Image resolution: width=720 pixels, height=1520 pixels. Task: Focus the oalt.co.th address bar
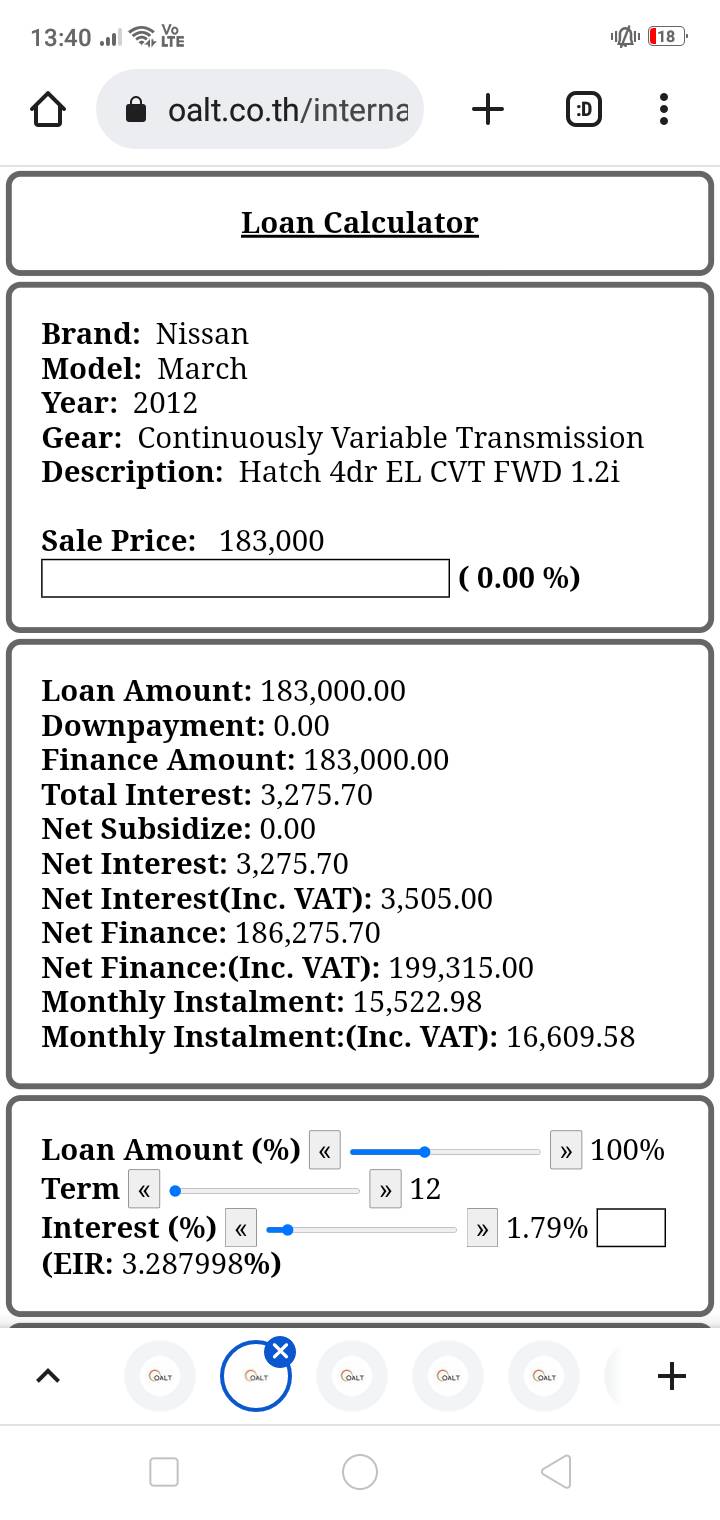tap(260, 110)
